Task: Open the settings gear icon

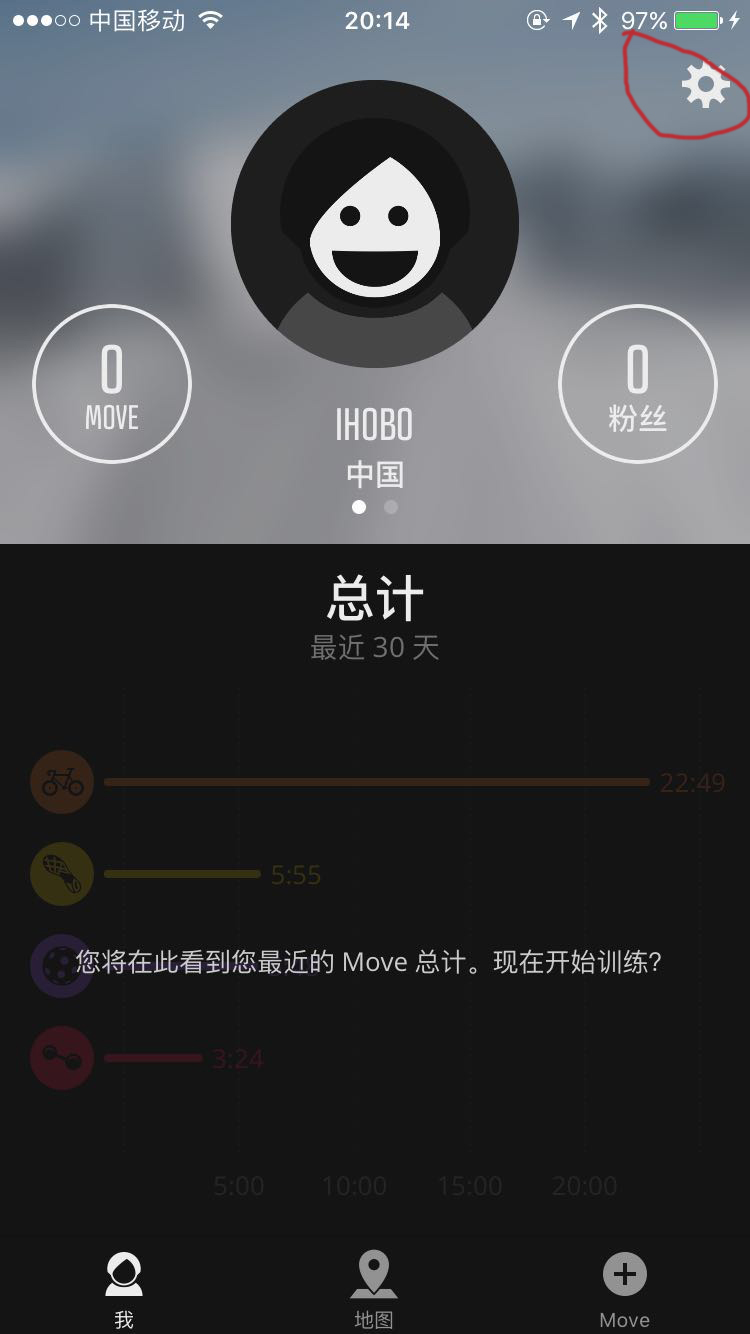Action: click(706, 84)
